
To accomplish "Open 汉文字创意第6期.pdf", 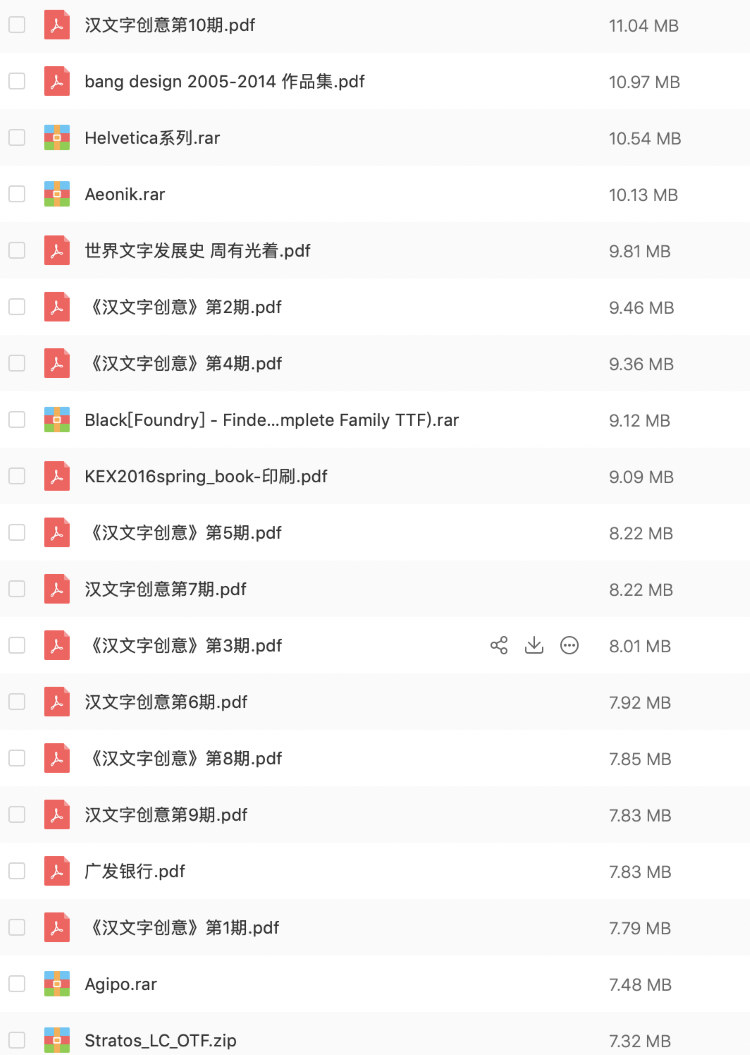I will pyautogui.click(x=165, y=702).
